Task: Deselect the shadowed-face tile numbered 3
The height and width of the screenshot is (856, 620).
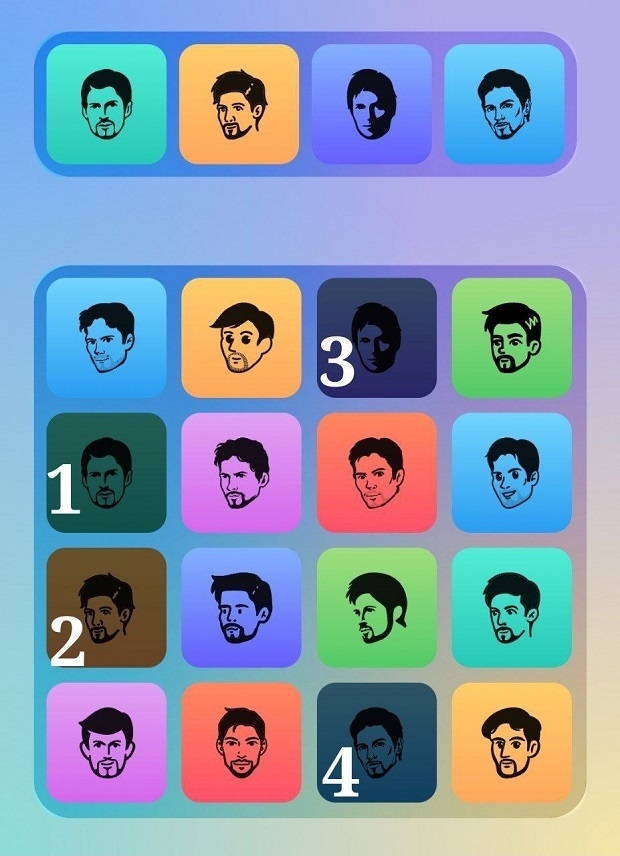Action: click(377, 337)
